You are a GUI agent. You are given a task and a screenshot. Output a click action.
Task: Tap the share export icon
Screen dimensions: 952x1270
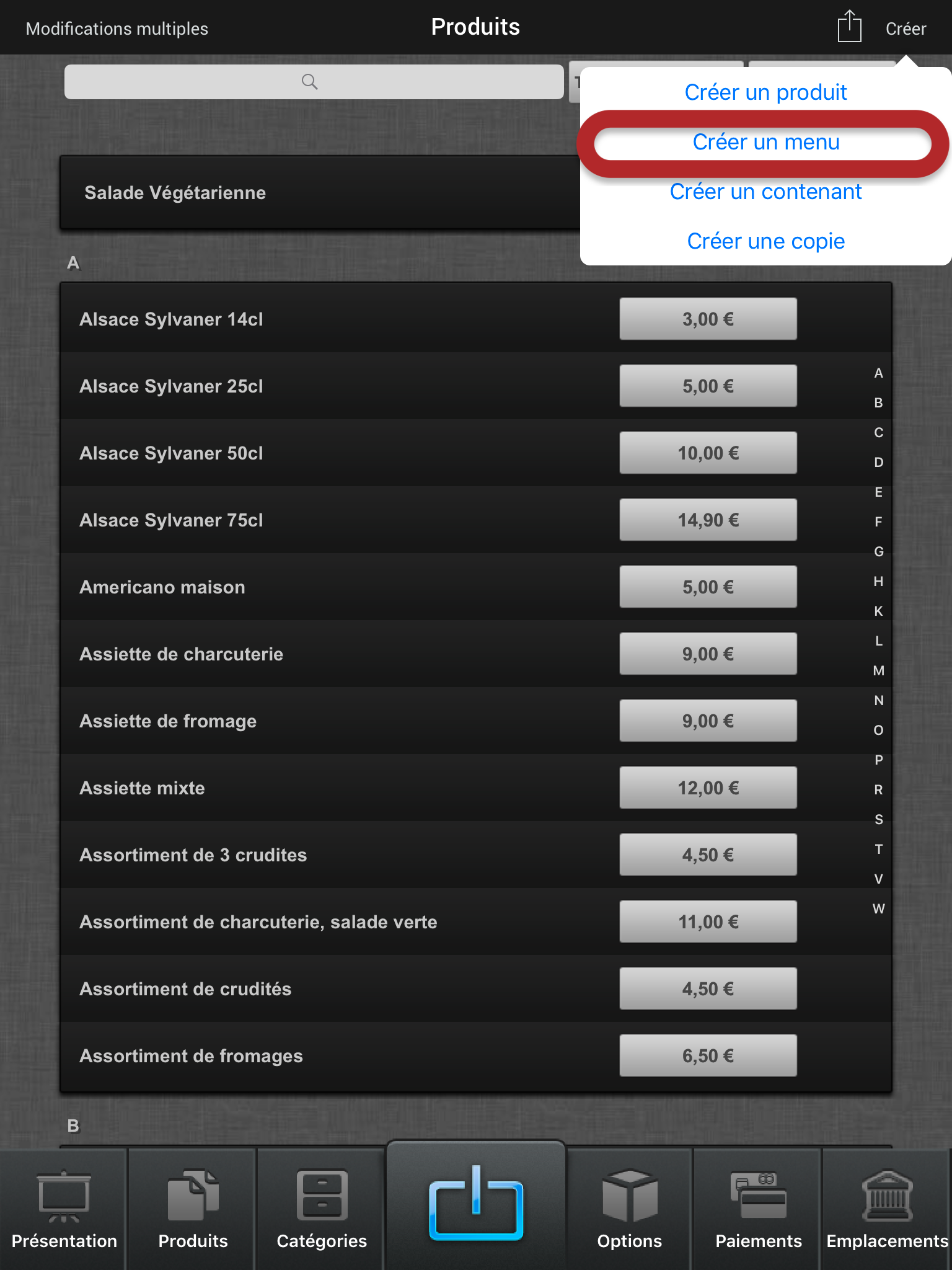tap(849, 27)
